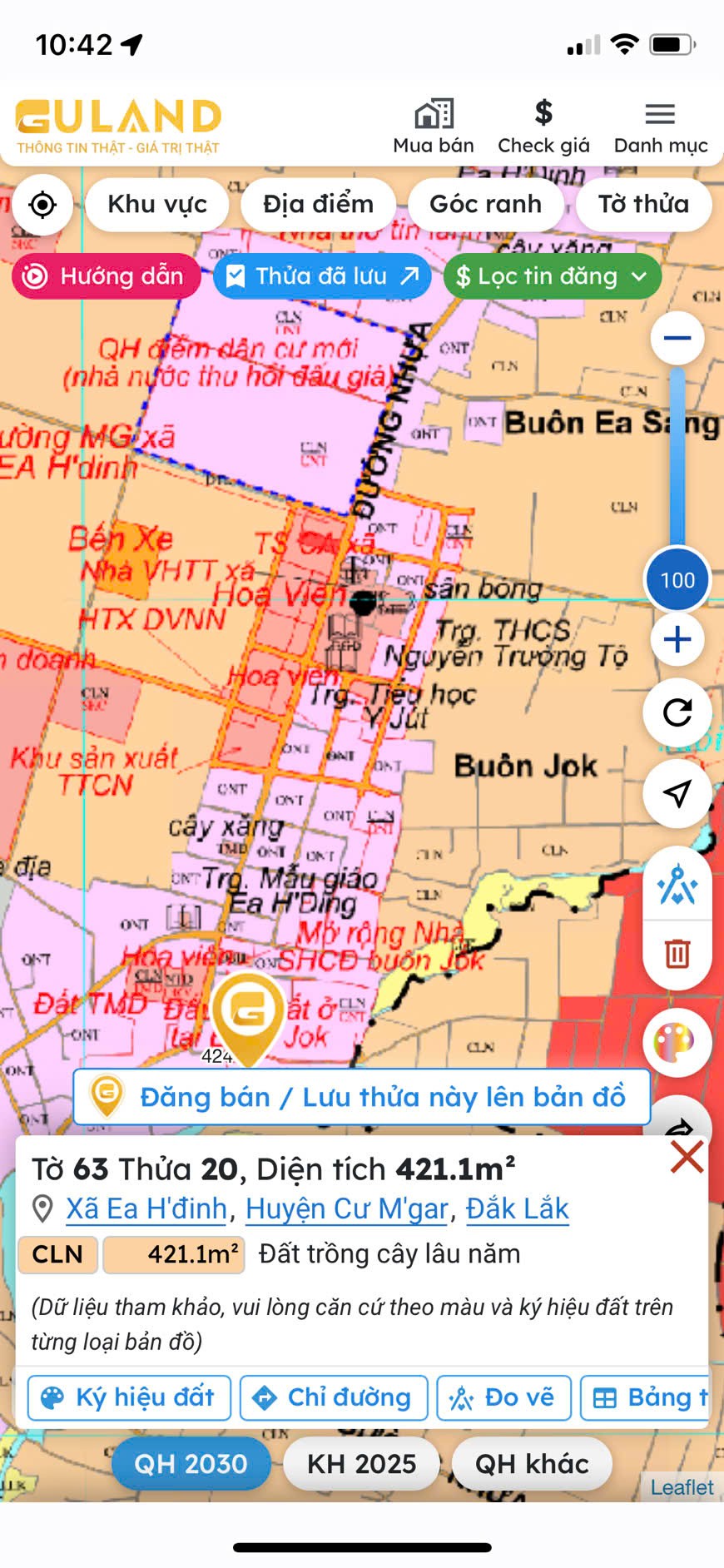Zoom in with the plus button
This screenshot has width=724, height=1568.
pos(677,639)
